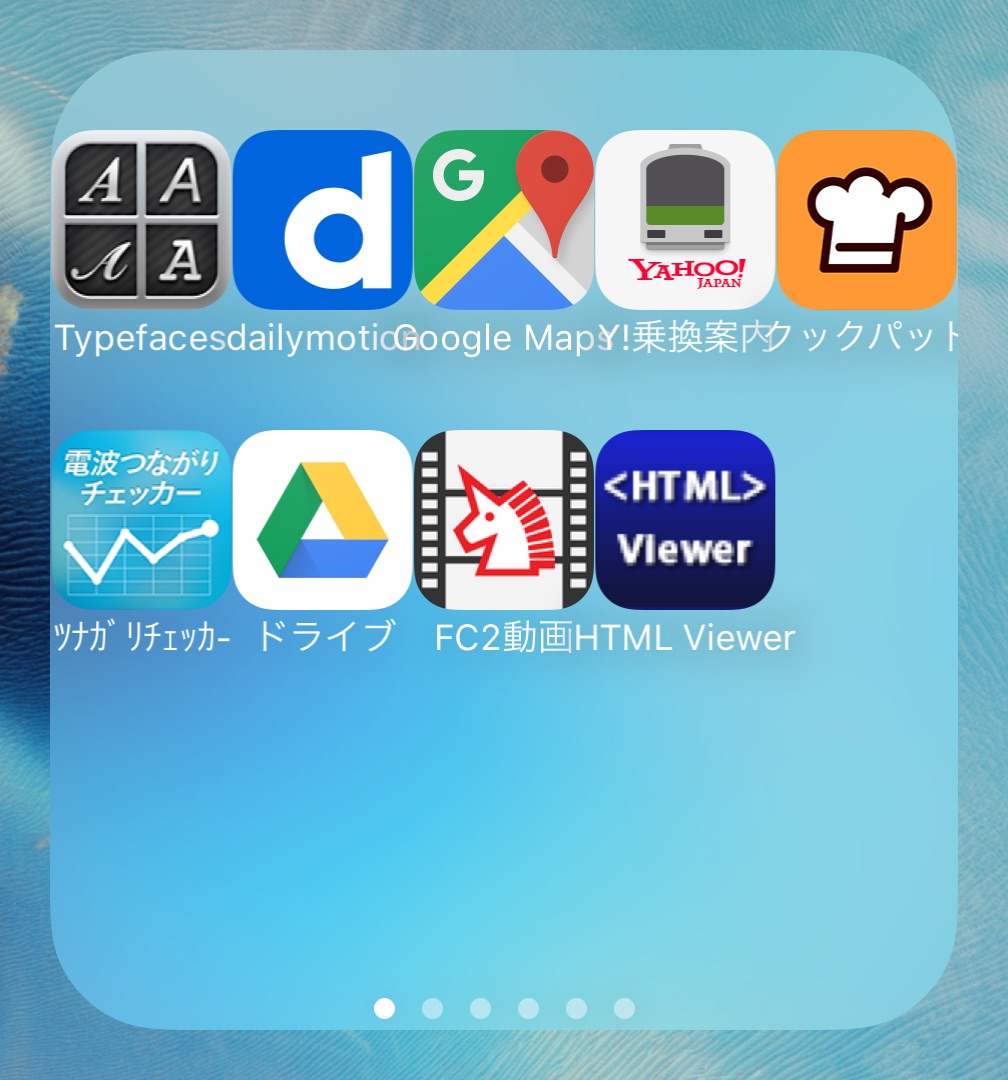The width and height of the screenshot is (1008, 1080).
Task: Open the signal connection checker app
Action: pos(141,519)
